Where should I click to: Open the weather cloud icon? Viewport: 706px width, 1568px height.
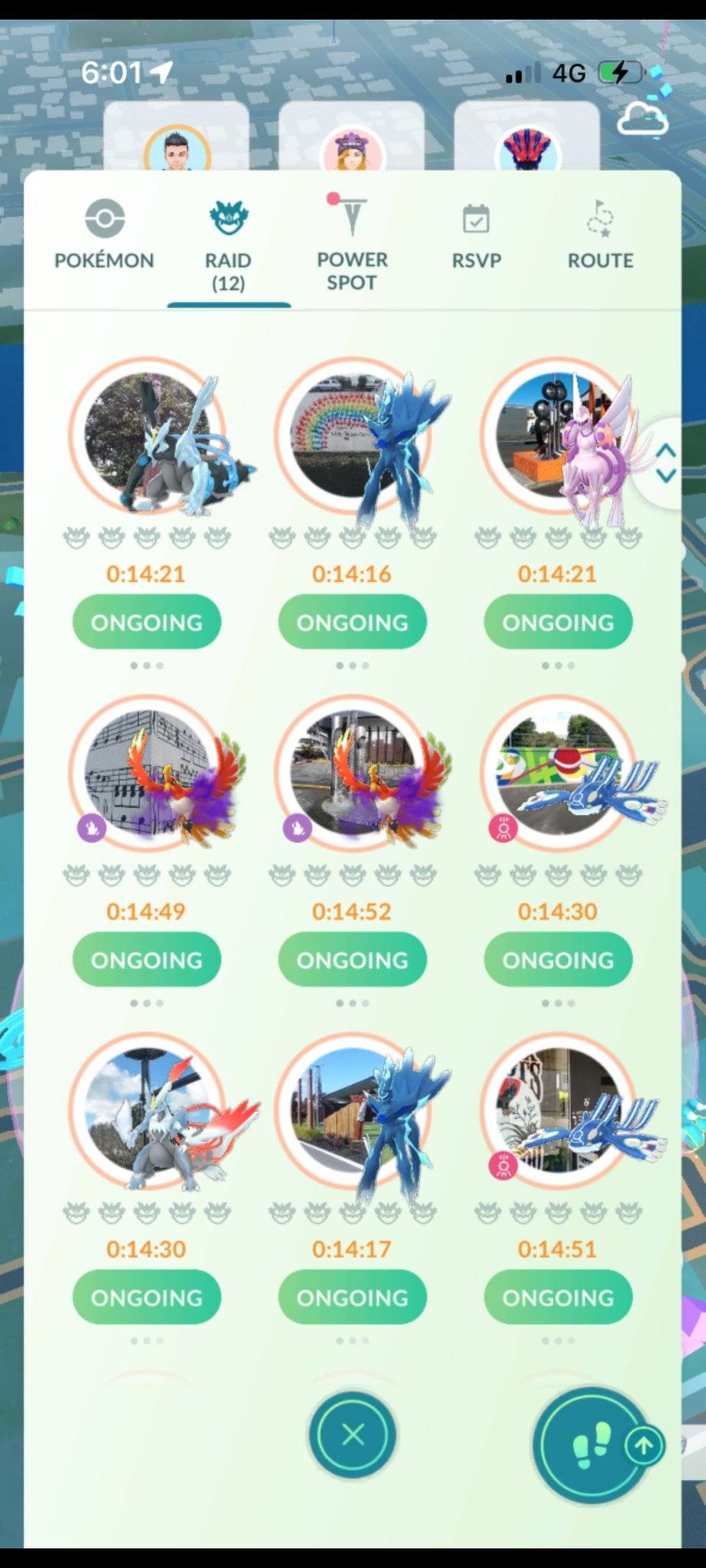click(x=642, y=121)
